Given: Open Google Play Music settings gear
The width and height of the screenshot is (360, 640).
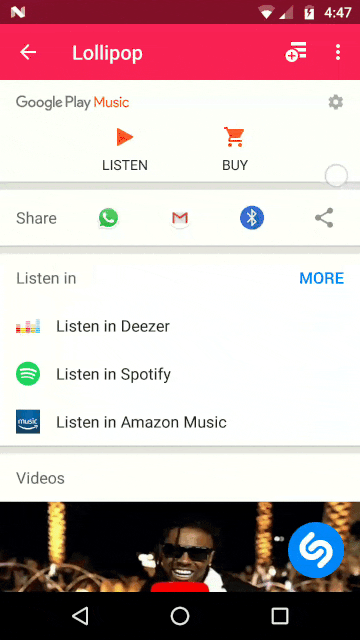Looking at the screenshot, I should (x=336, y=102).
